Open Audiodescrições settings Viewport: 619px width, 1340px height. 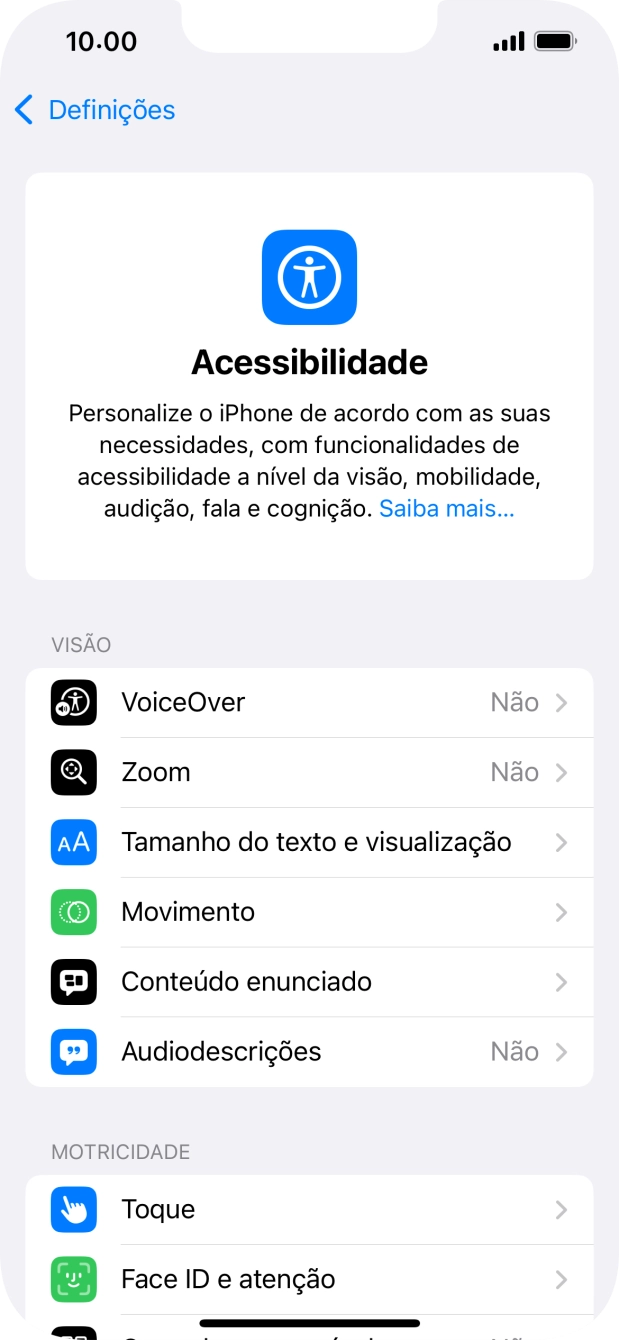pos(309,1052)
